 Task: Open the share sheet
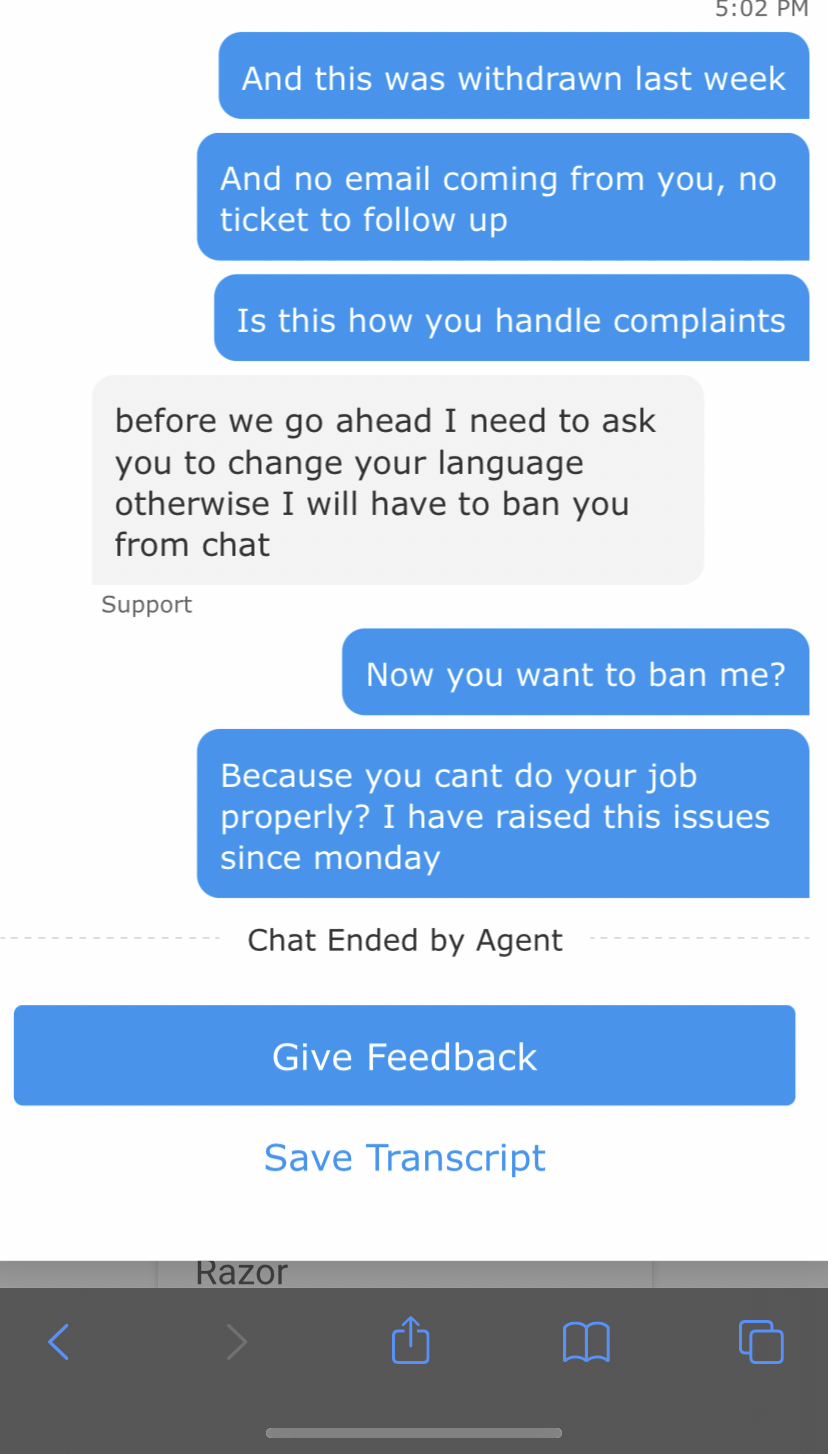coord(410,1340)
